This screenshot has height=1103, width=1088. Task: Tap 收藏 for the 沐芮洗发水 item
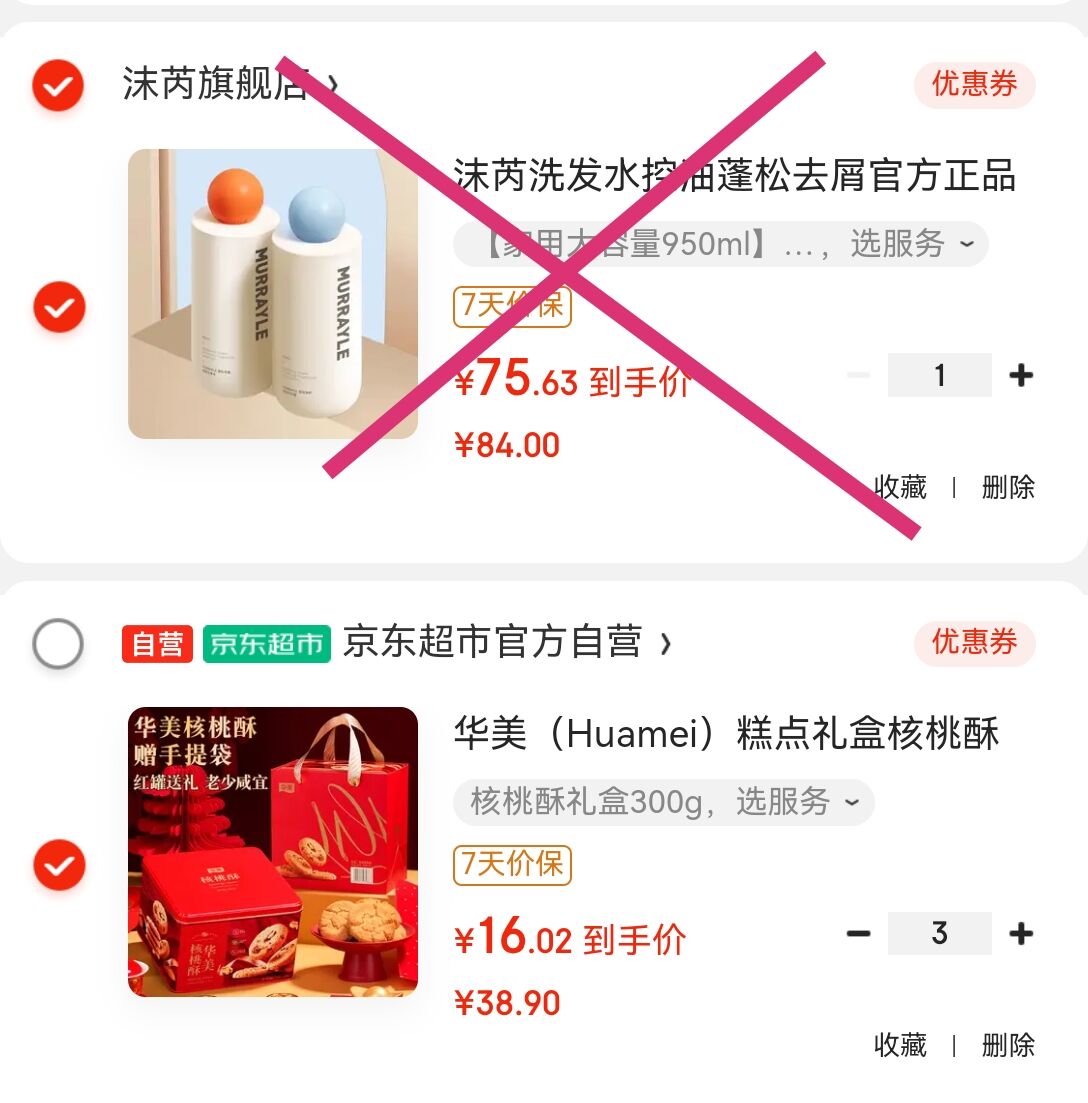(900, 488)
